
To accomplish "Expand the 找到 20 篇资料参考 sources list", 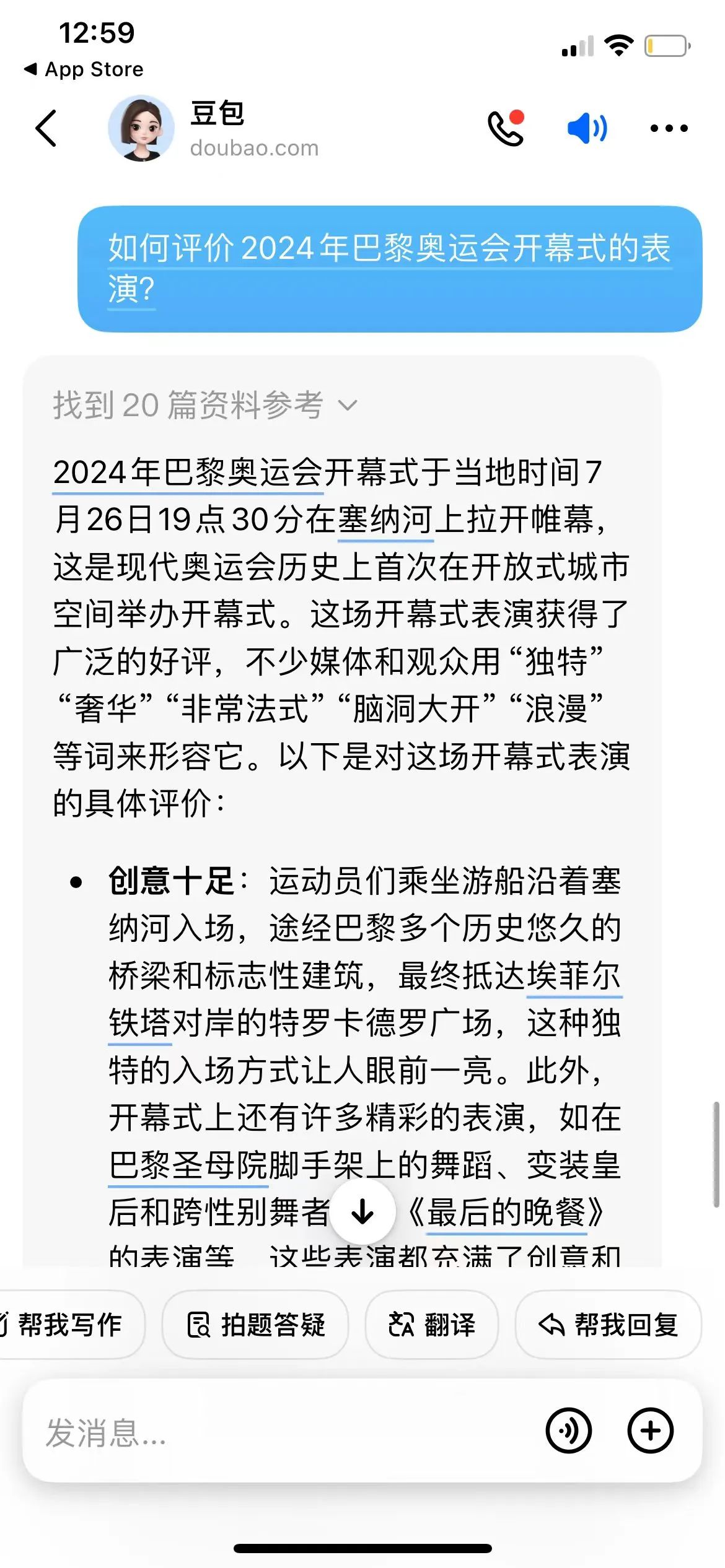I will coord(205,405).
